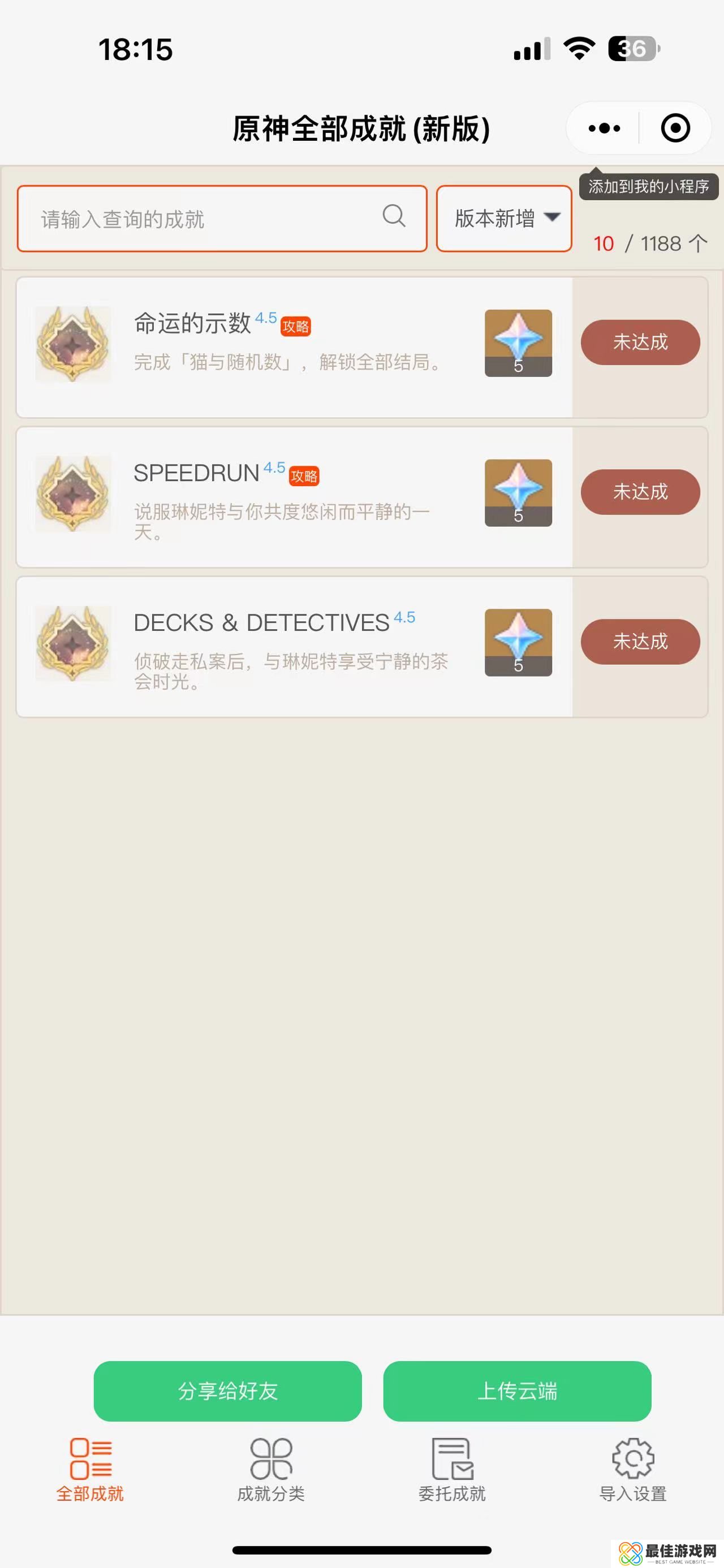This screenshot has width=724, height=1568.
Task: Switch to the 委托成就 tab
Action: (x=452, y=1470)
